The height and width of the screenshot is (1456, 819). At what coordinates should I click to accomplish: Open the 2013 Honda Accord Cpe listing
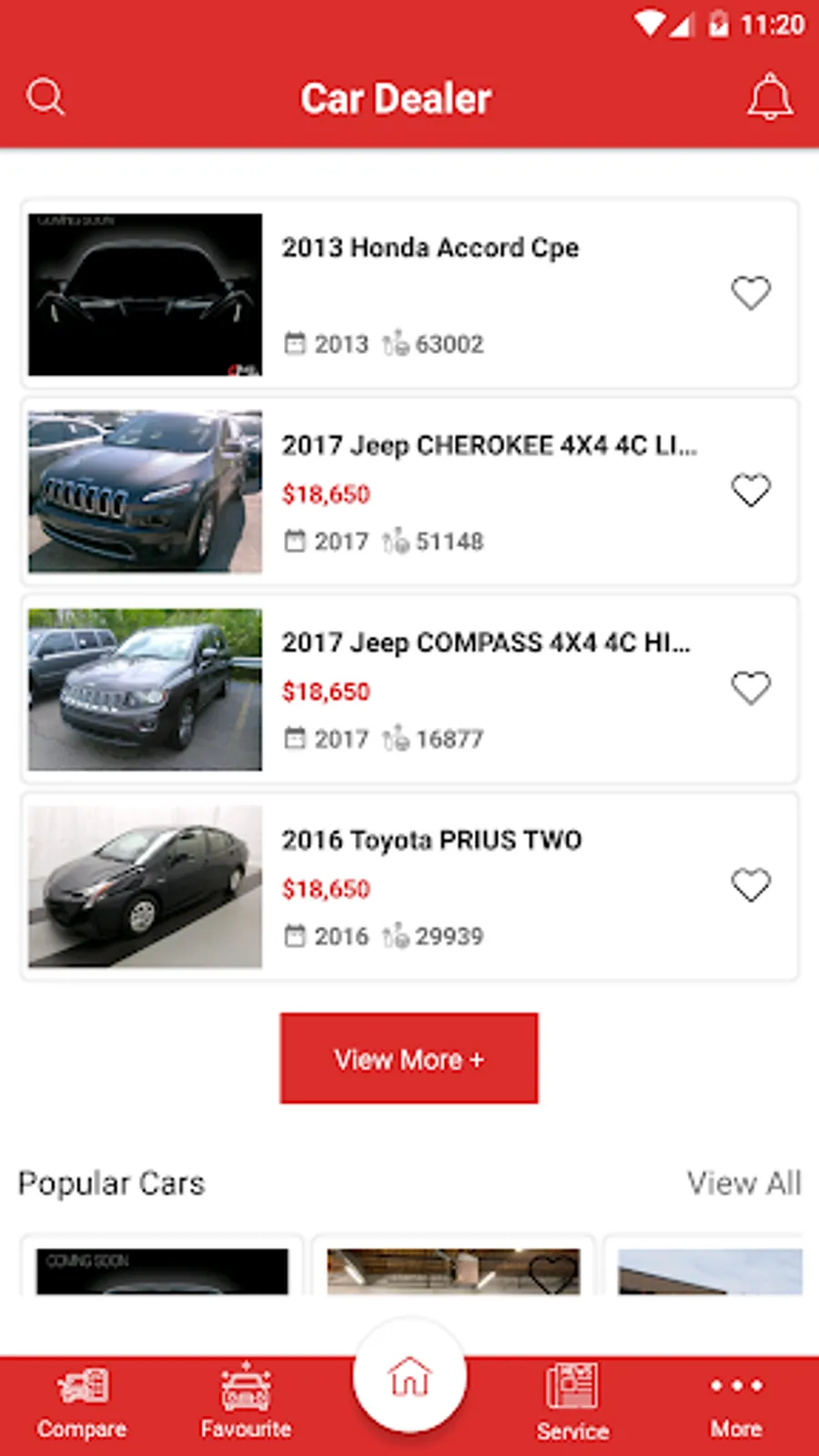[430, 248]
